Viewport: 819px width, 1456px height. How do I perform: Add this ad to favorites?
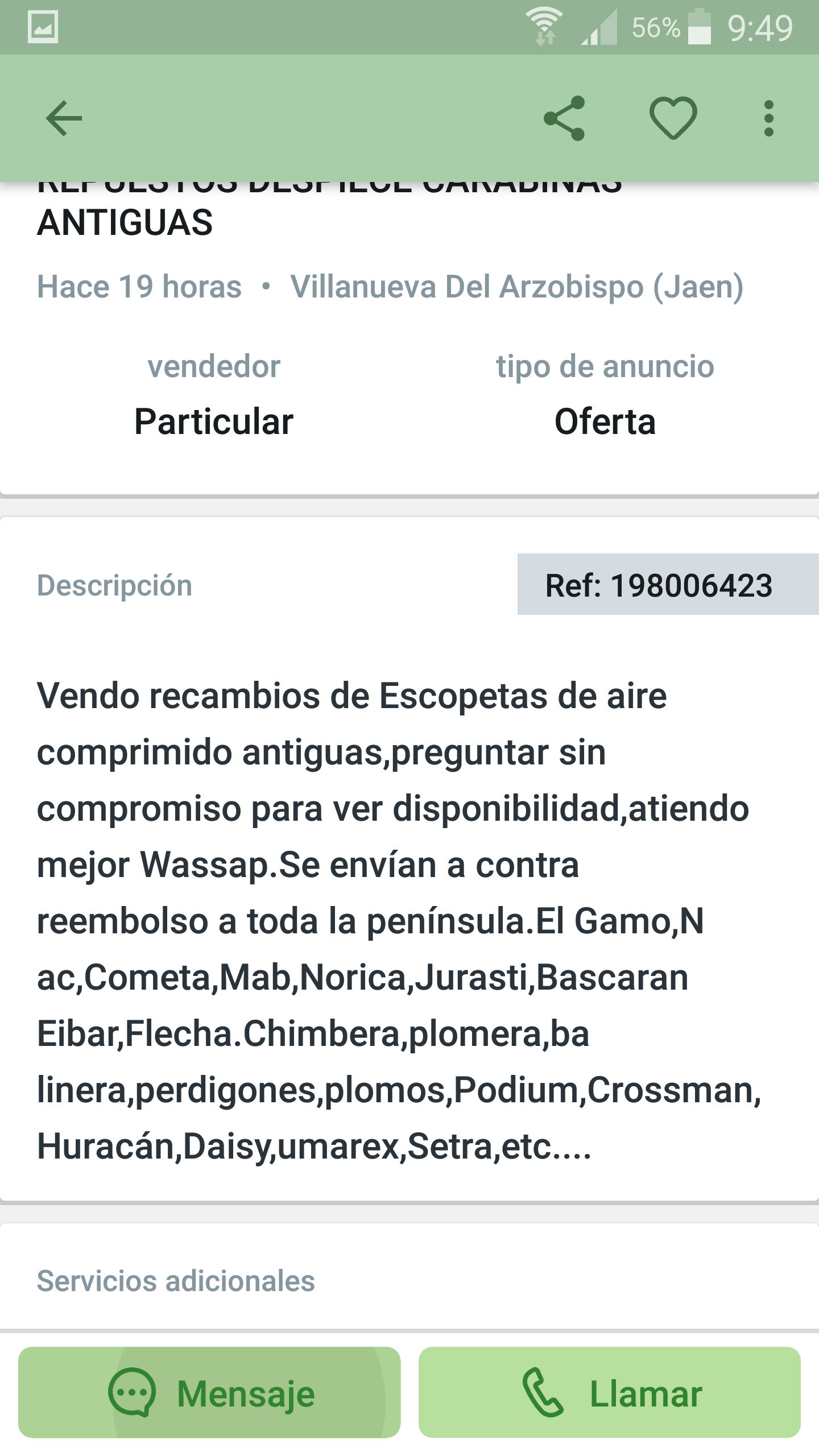pos(673,118)
